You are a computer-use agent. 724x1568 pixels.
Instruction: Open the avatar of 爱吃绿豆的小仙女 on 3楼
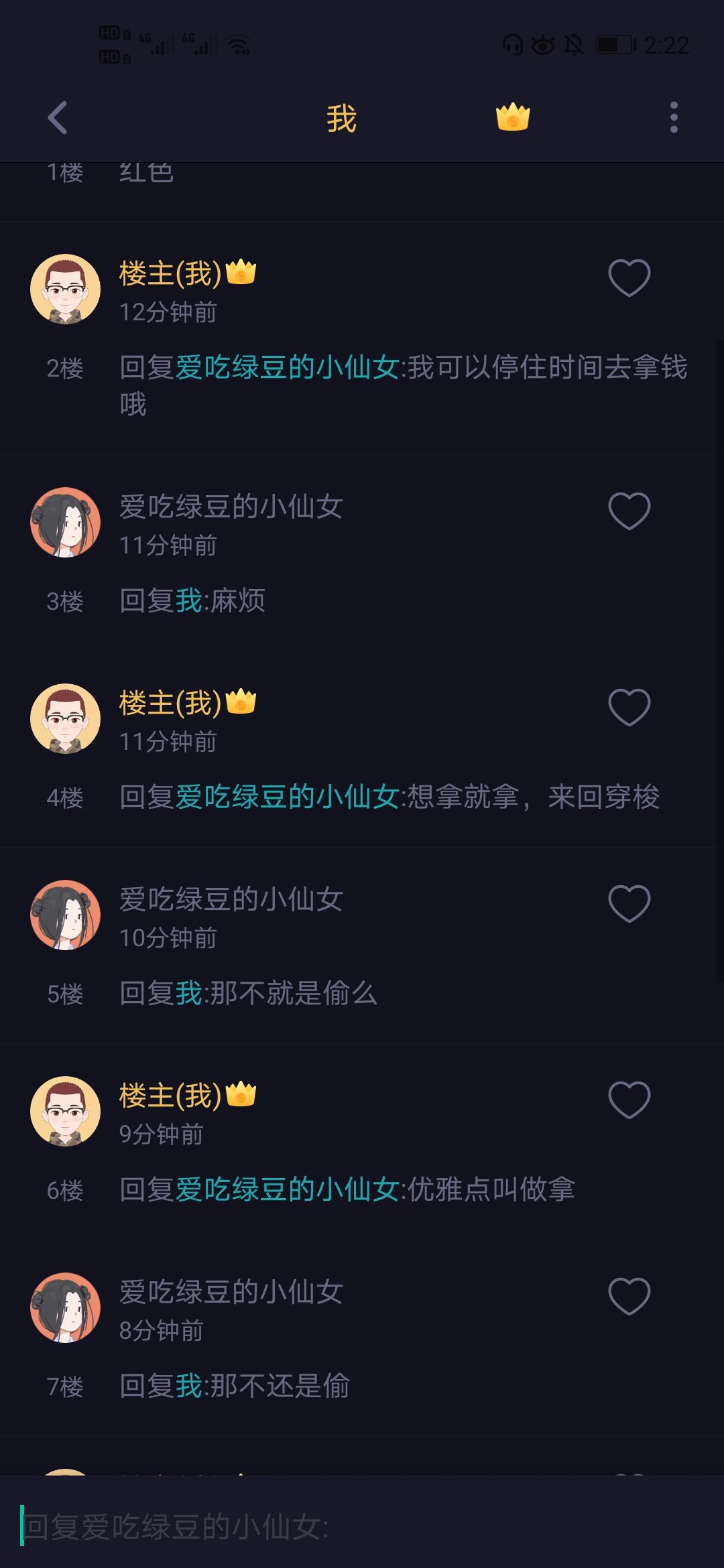click(x=65, y=522)
